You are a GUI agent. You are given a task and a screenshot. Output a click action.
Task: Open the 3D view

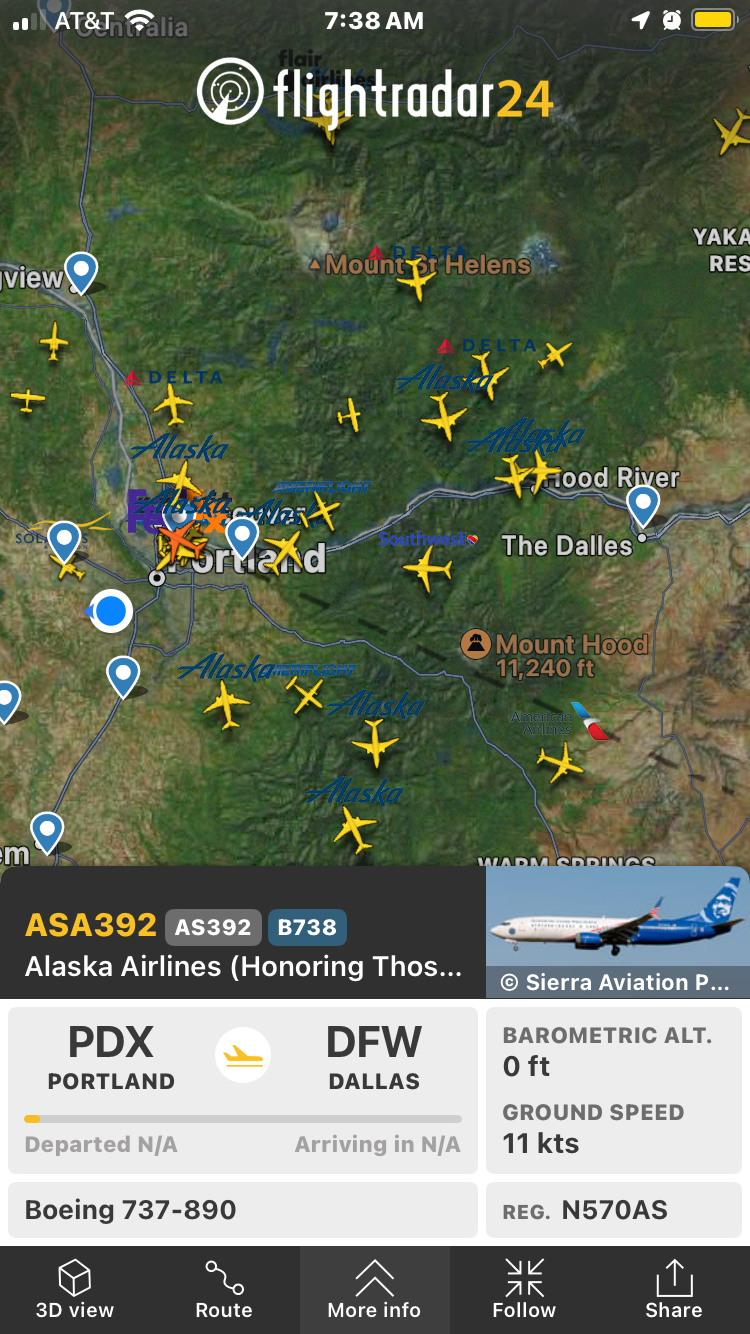[75, 1289]
